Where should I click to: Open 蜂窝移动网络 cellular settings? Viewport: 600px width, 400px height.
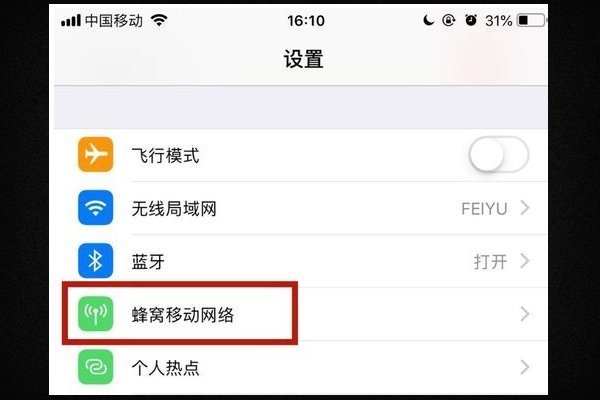(x=300, y=314)
